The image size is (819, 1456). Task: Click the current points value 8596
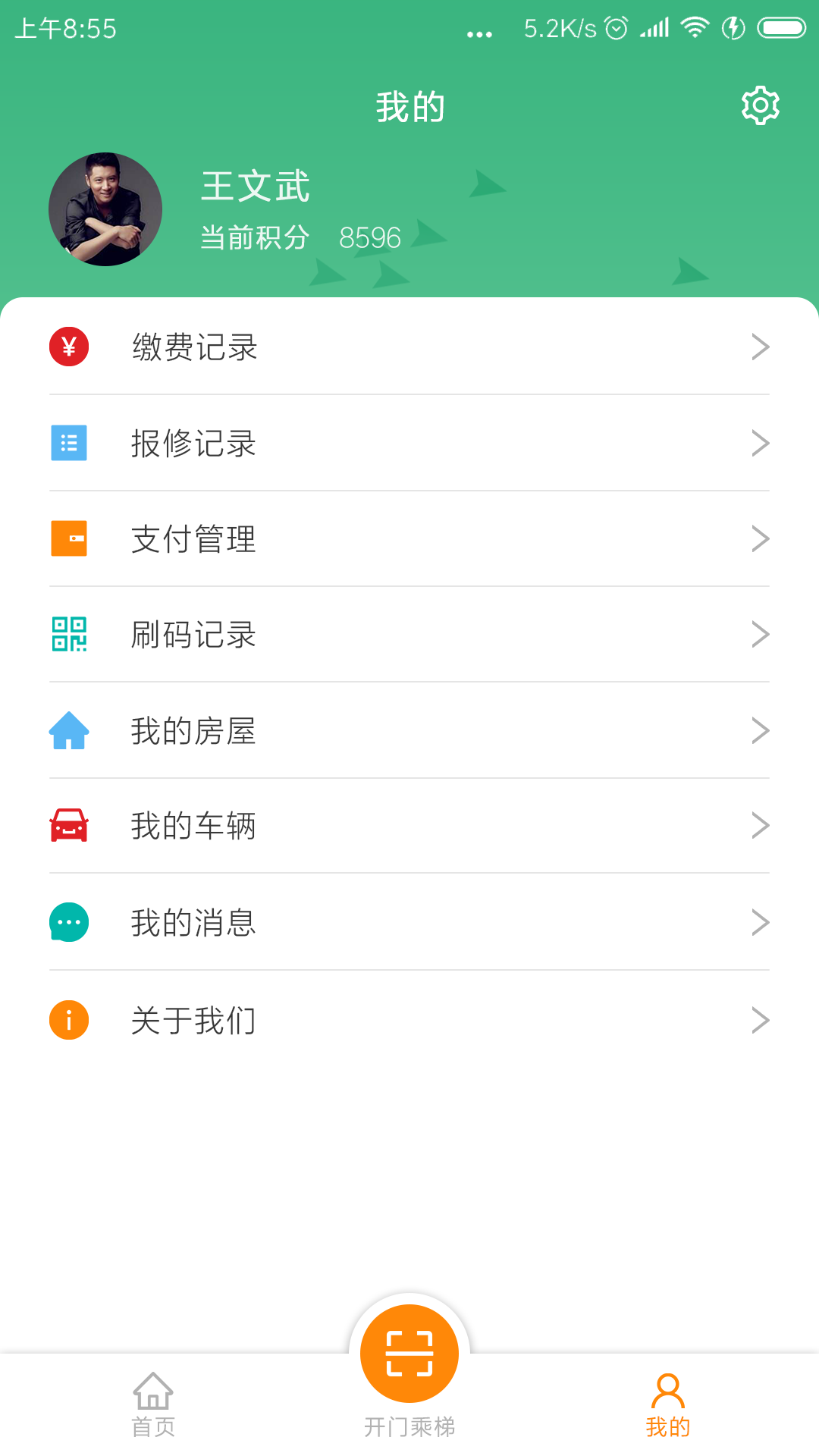pos(370,237)
